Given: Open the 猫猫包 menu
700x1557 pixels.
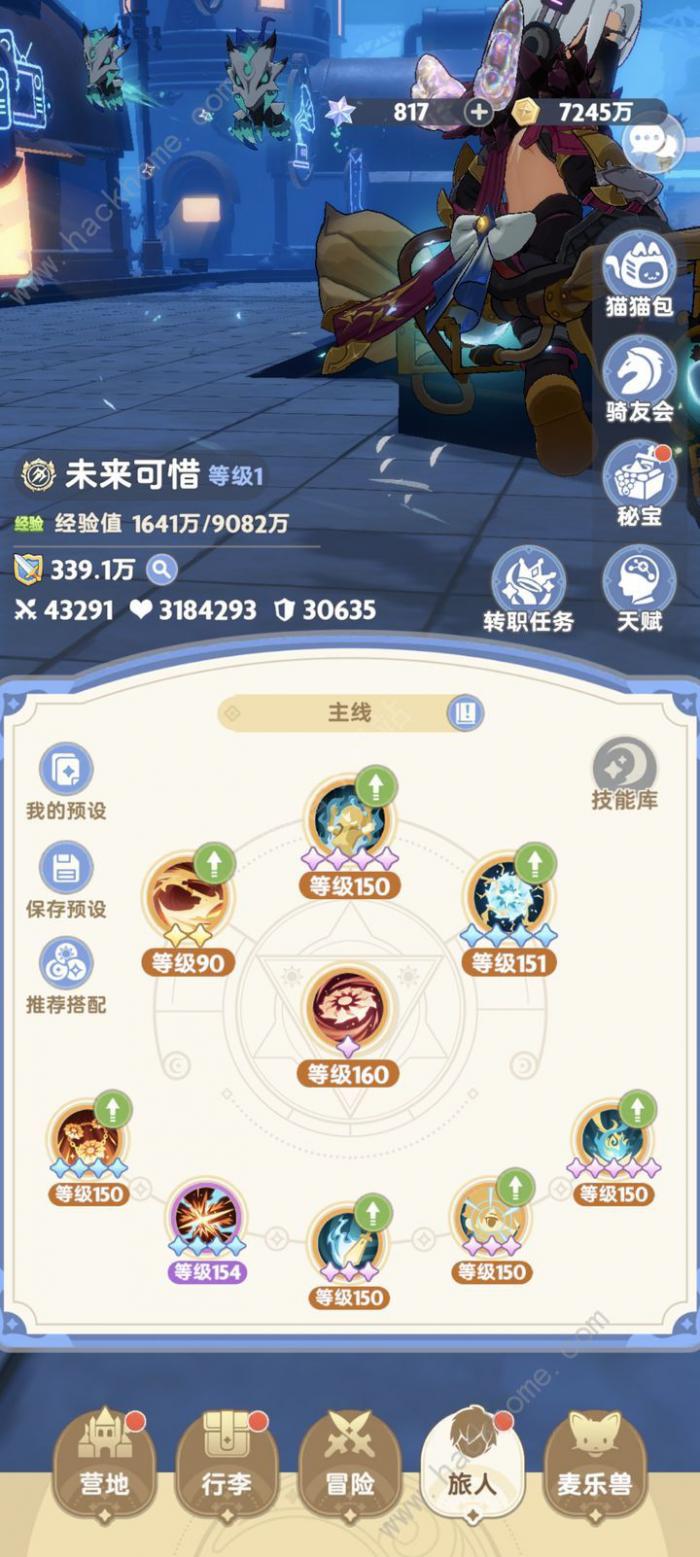Looking at the screenshot, I should (x=640, y=266).
